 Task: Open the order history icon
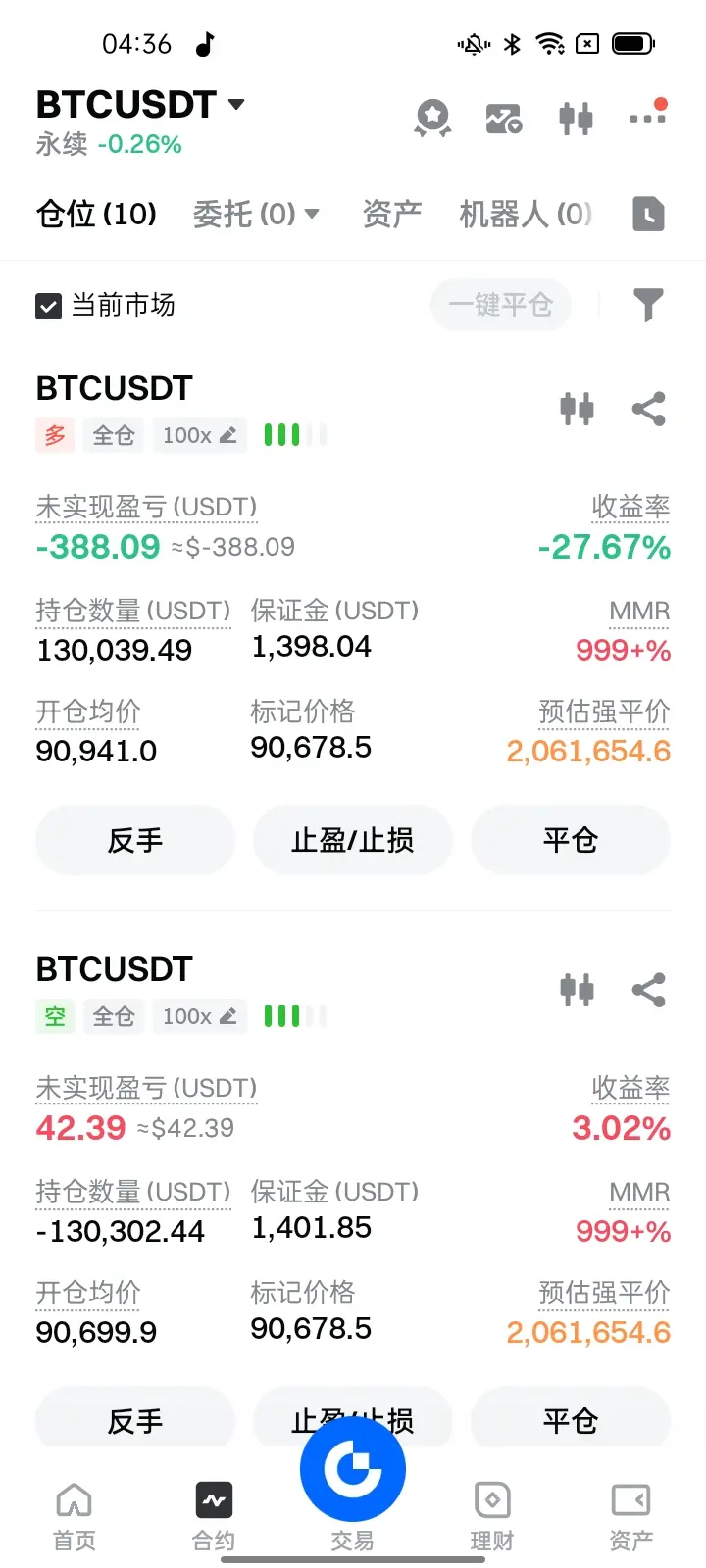648,214
